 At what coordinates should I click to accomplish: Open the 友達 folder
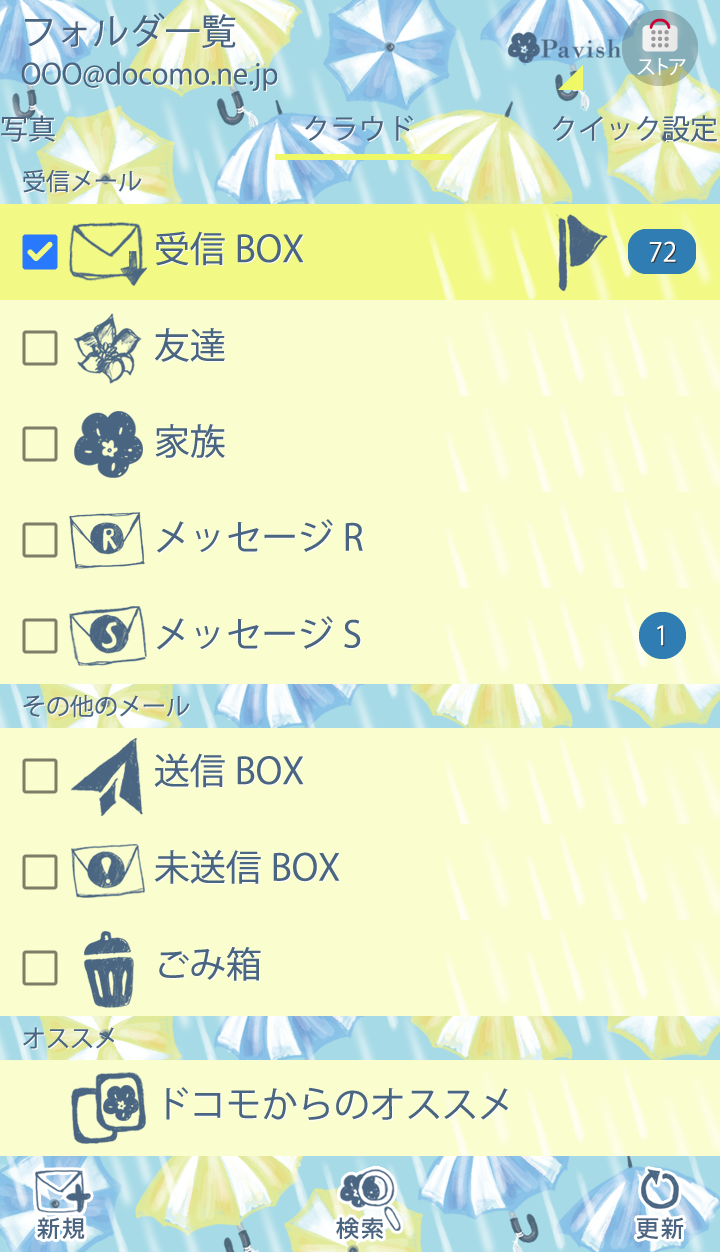click(190, 347)
